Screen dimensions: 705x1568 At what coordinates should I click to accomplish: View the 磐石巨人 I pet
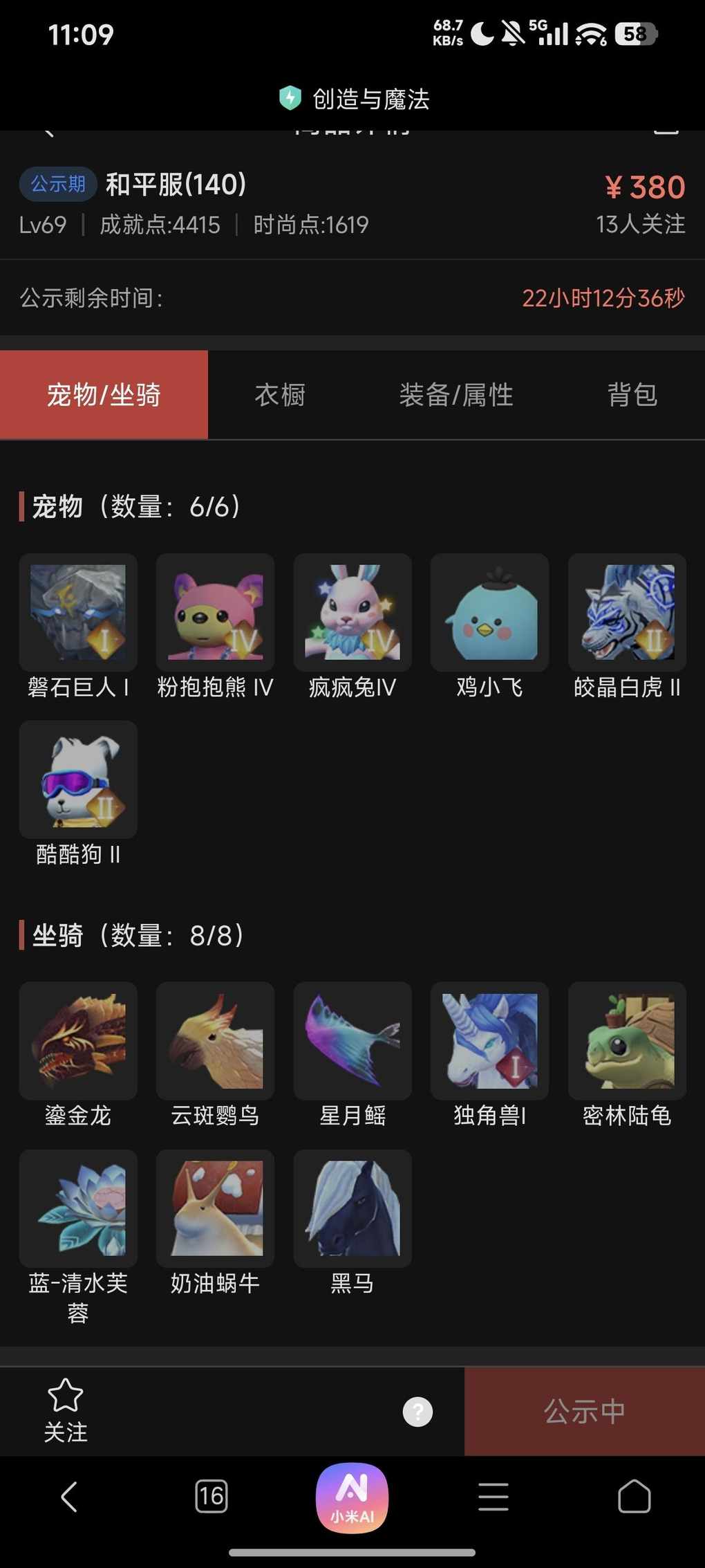[x=78, y=613]
